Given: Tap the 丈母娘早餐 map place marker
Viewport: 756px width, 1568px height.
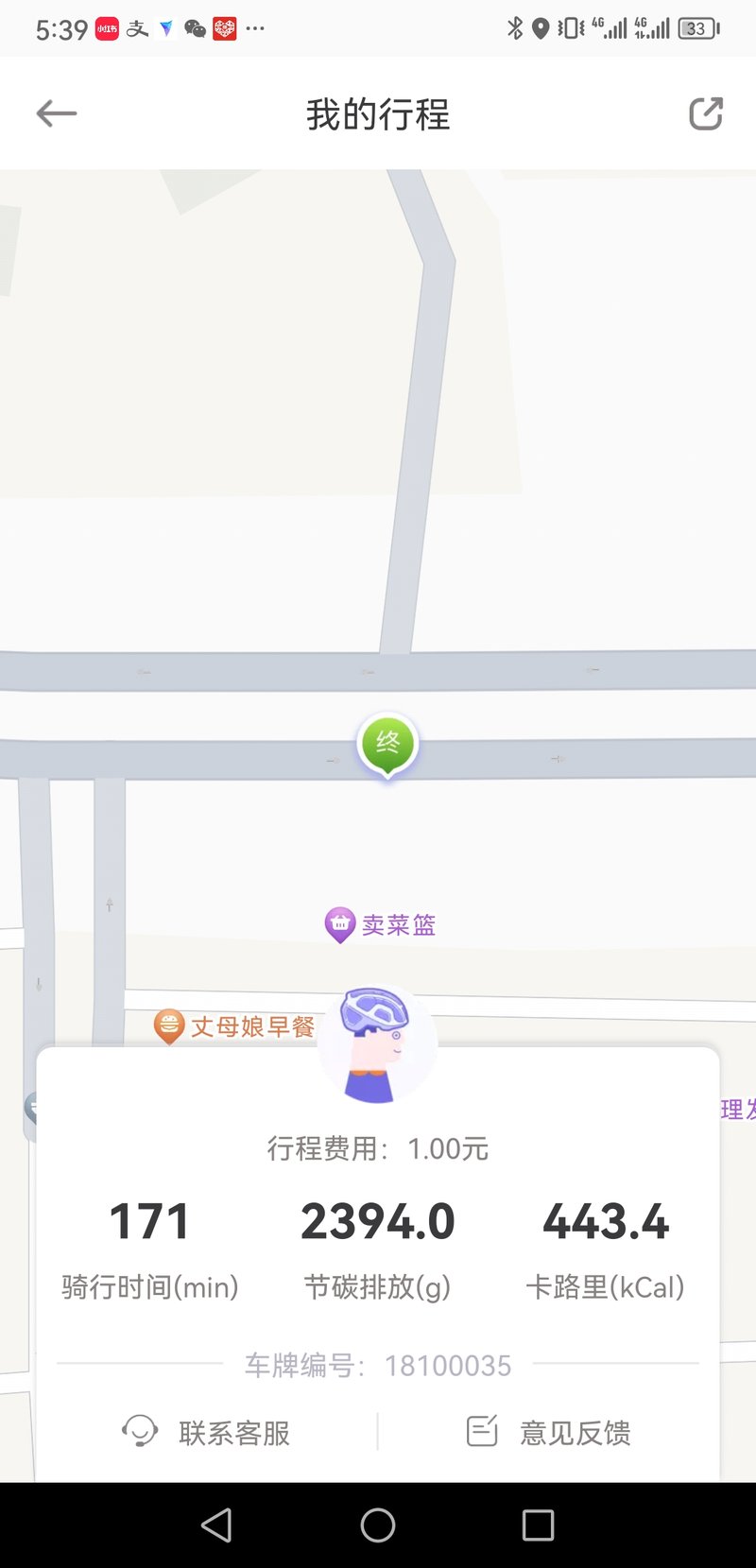Looking at the screenshot, I should 234,1027.
